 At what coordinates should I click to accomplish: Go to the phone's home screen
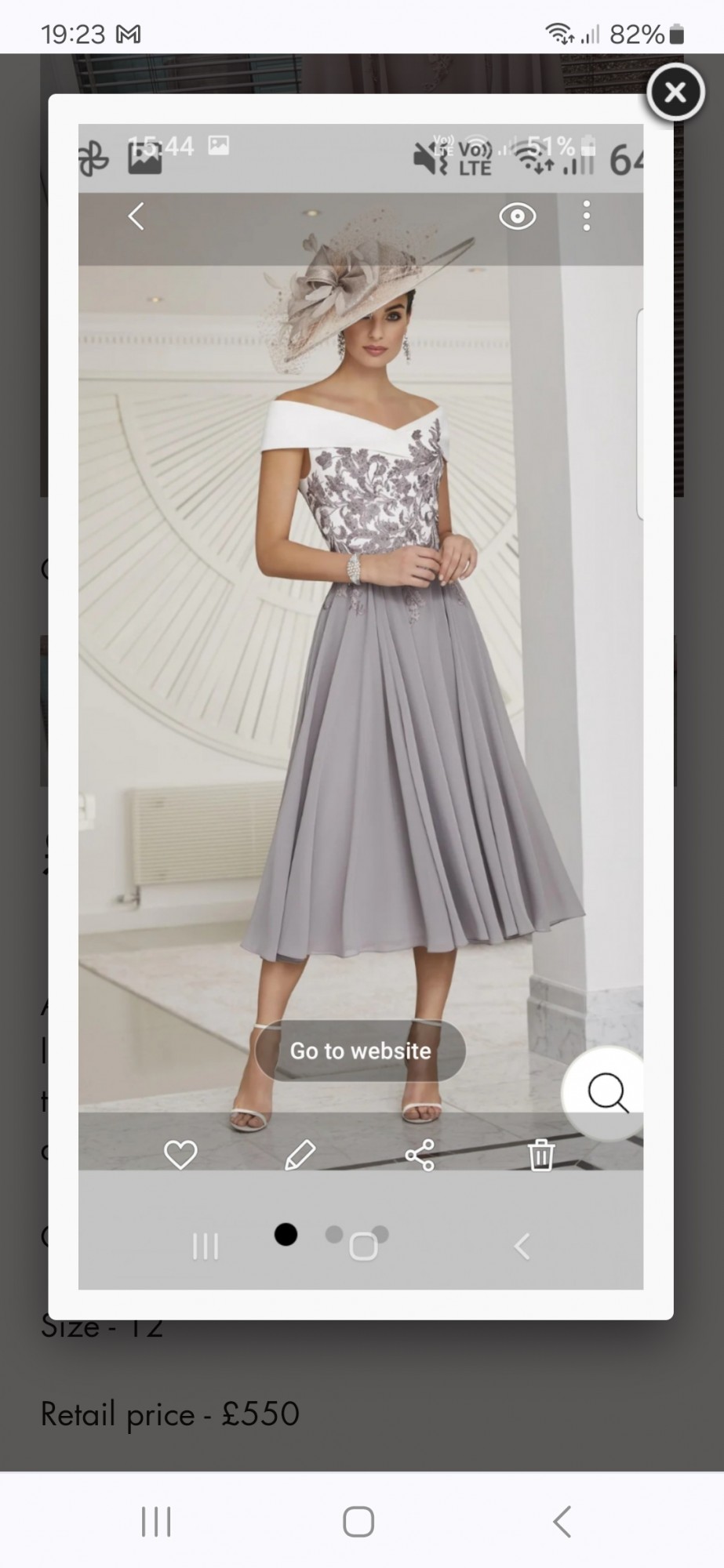(x=358, y=1522)
